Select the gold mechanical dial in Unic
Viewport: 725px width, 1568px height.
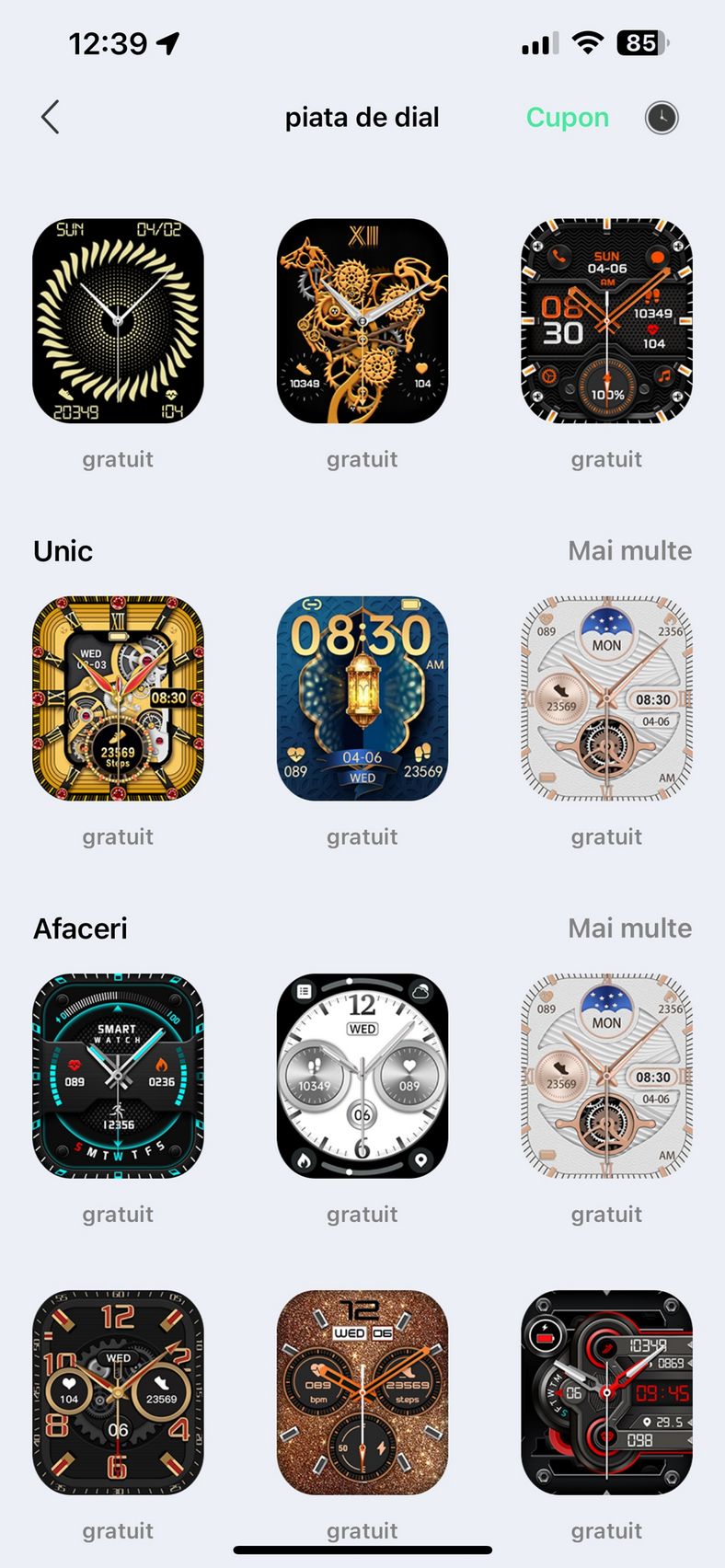118,698
